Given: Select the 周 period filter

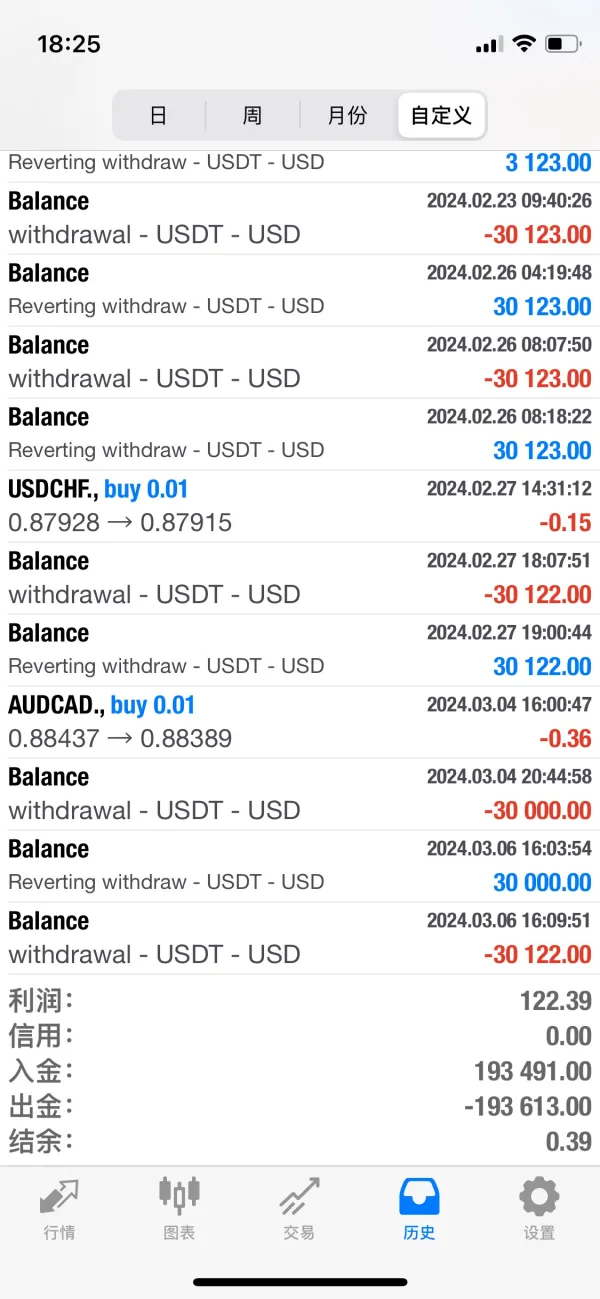Looking at the screenshot, I should 252,116.
